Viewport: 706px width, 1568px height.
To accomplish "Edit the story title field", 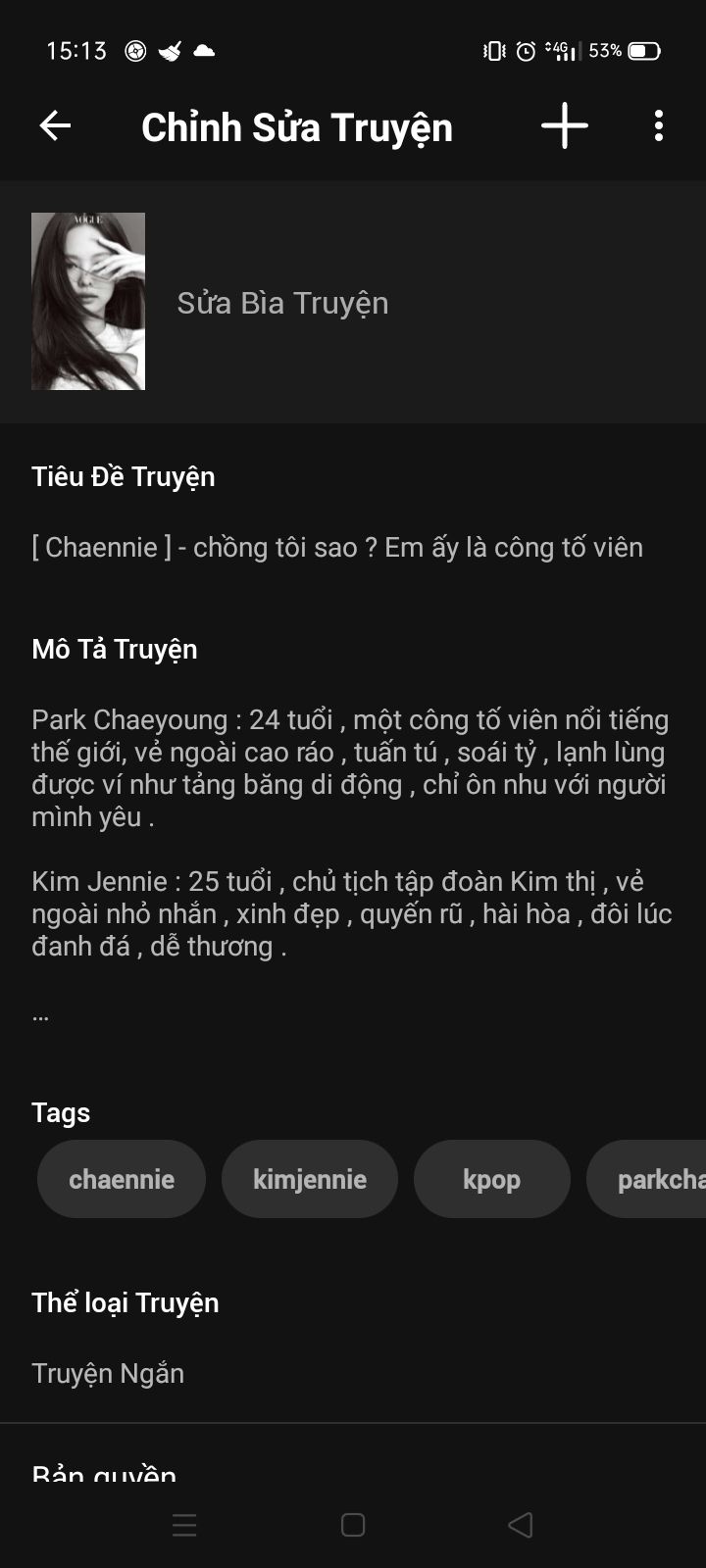I will click(337, 547).
